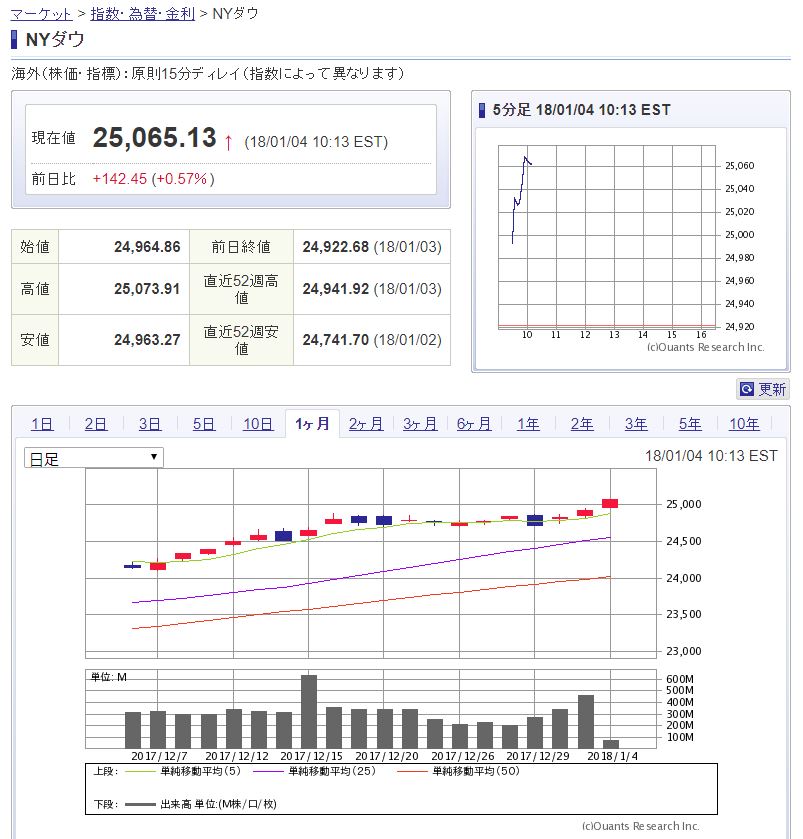803x839 pixels.
Task: Go to 指数・為替・金利 breadcrumb link
Action: pyautogui.click(x=142, y=14)
